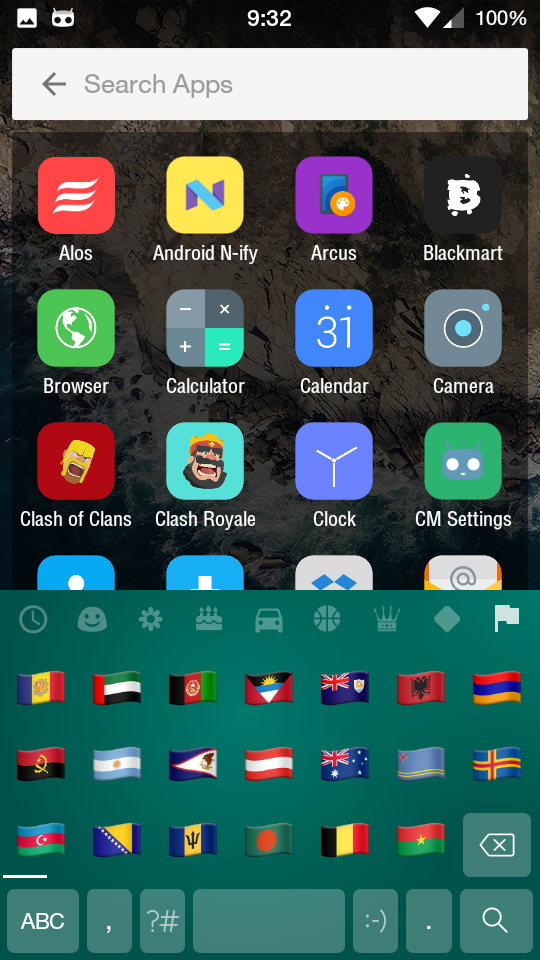This screenshot has height=960, width=540.
Task: Select the car travel emoji category
Action: point(269,620)
